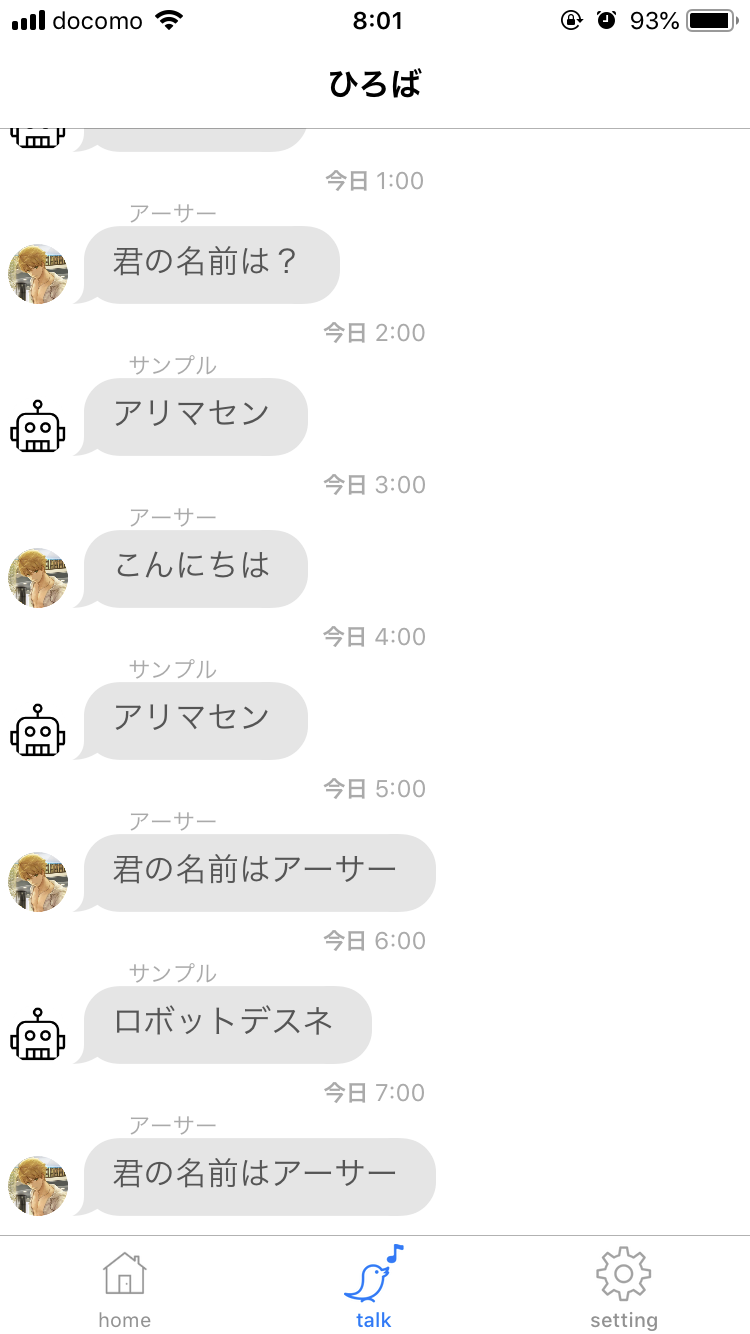Tap アーサー's avatar beside 君の名前は？
The height and width of the screenshot is (1334, 750).
click(38, 273)
